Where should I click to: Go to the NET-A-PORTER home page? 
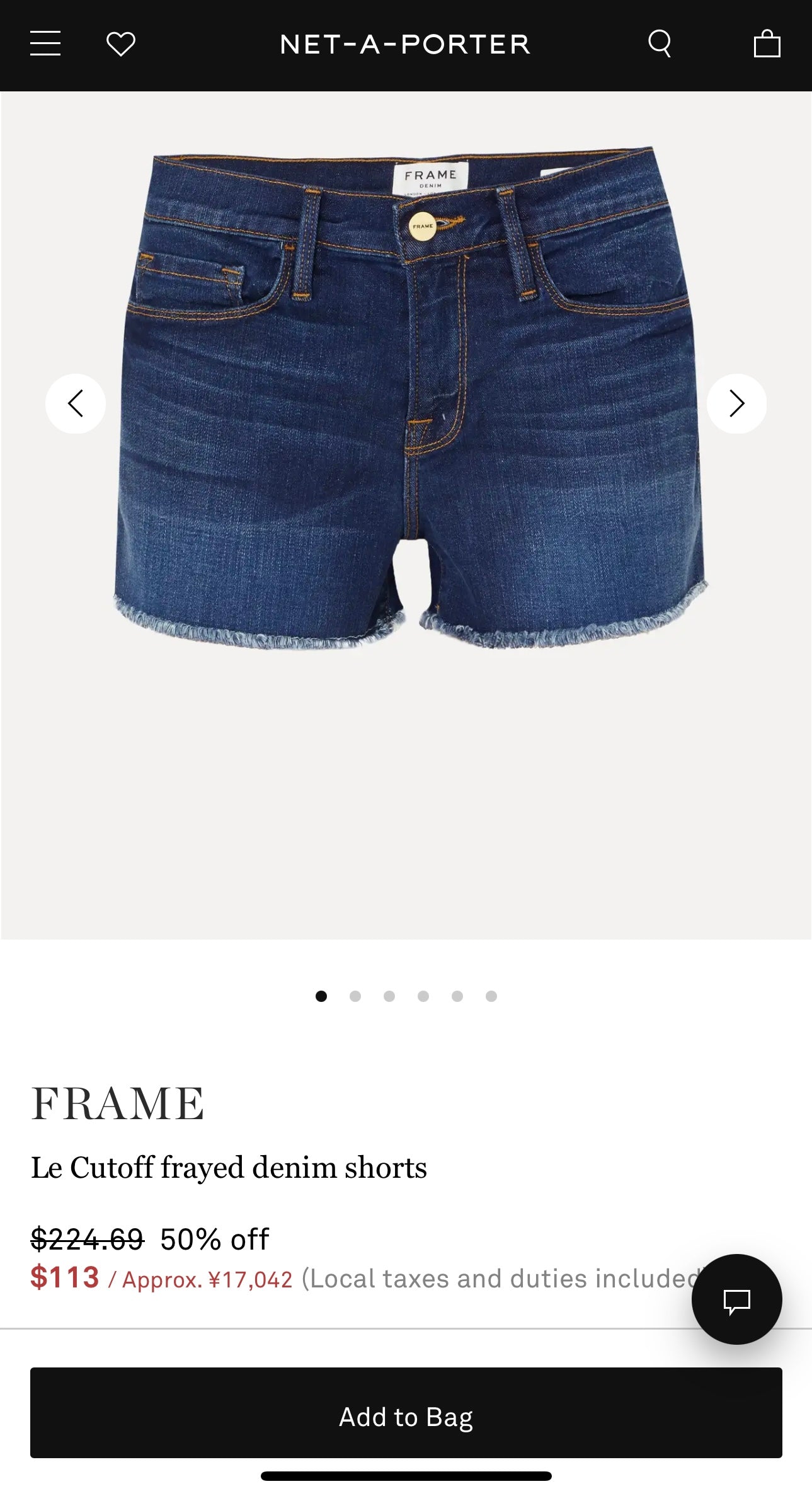click(405, 44)
